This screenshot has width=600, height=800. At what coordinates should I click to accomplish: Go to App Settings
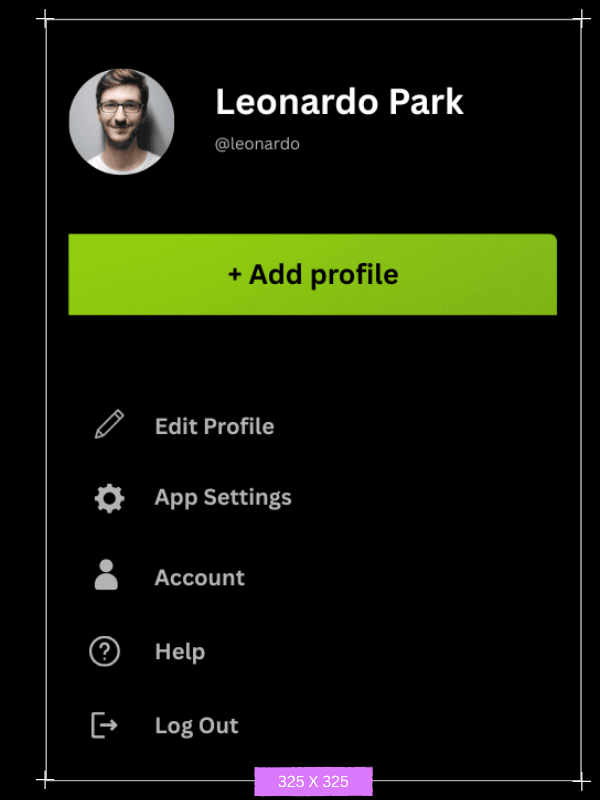[222, 497]
